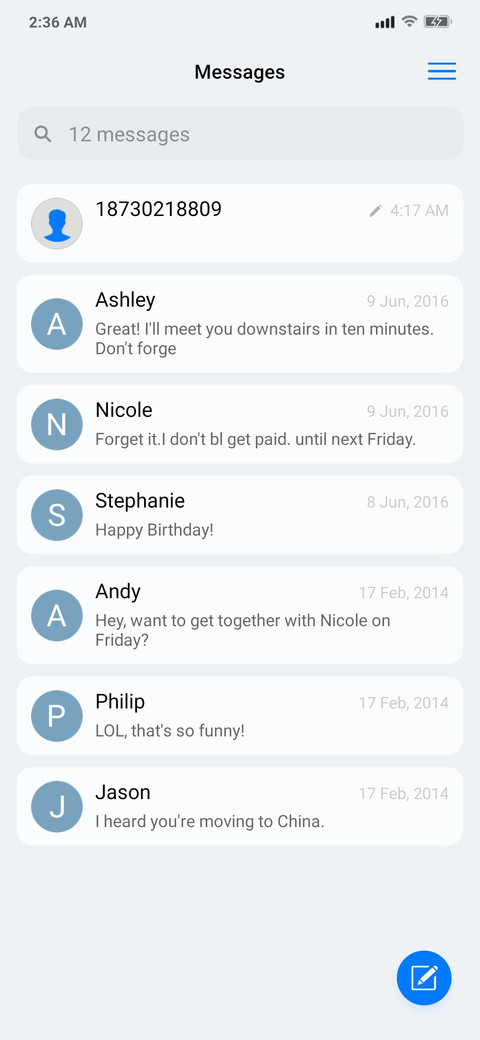Open Ashley's message thread
This screenshot has height=1040, width=480.
tap(240, 324)
